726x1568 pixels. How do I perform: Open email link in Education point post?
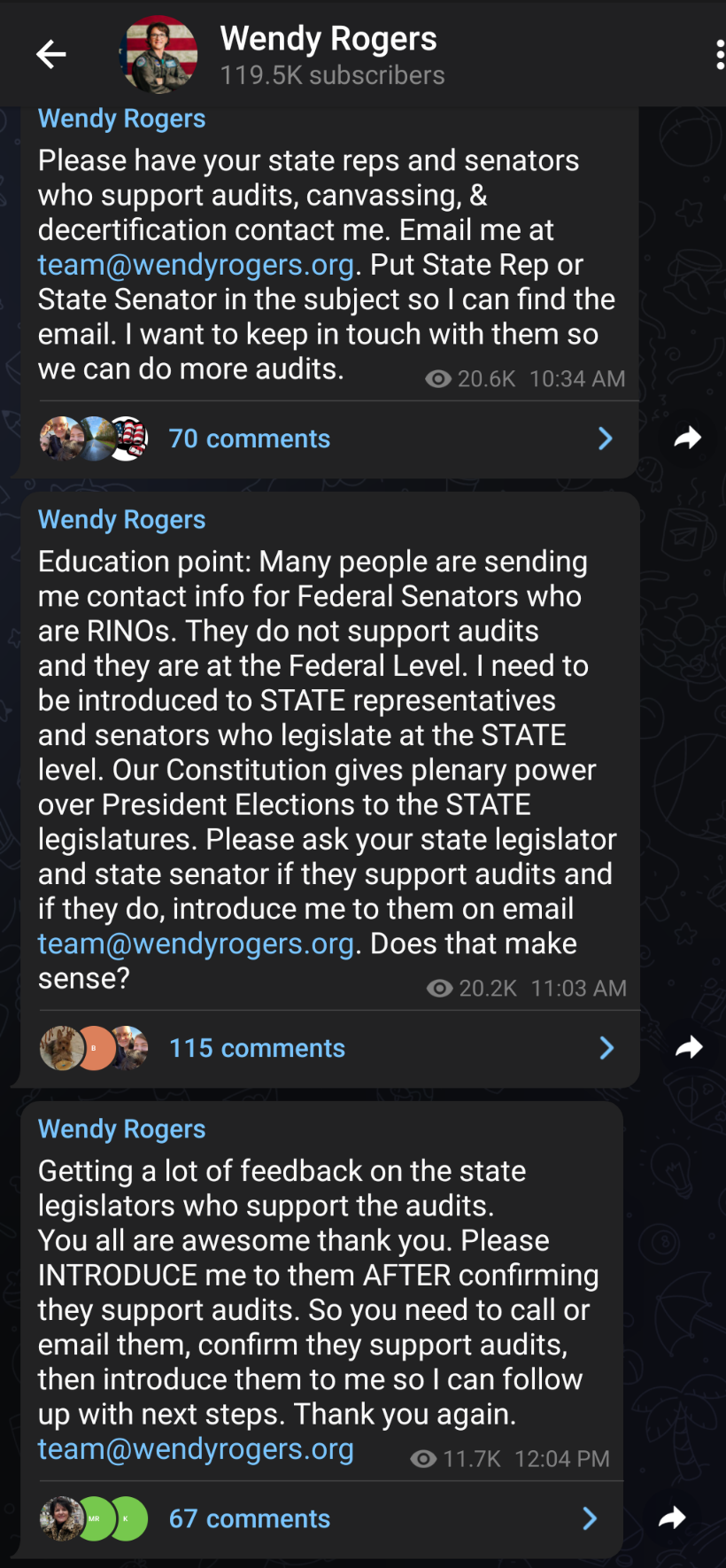coord(196,943)
